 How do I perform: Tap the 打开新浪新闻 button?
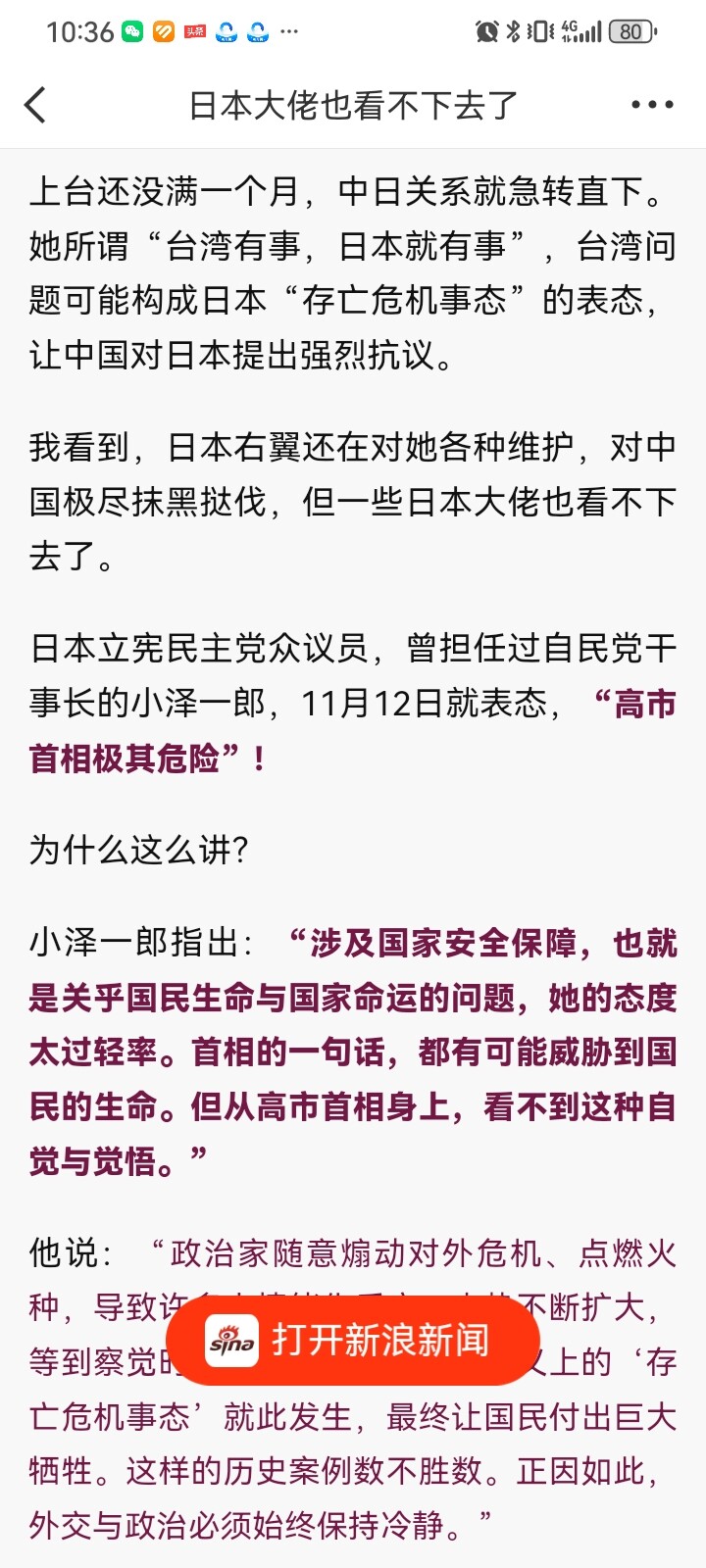pyautogui.click(x=353, y=1340)
